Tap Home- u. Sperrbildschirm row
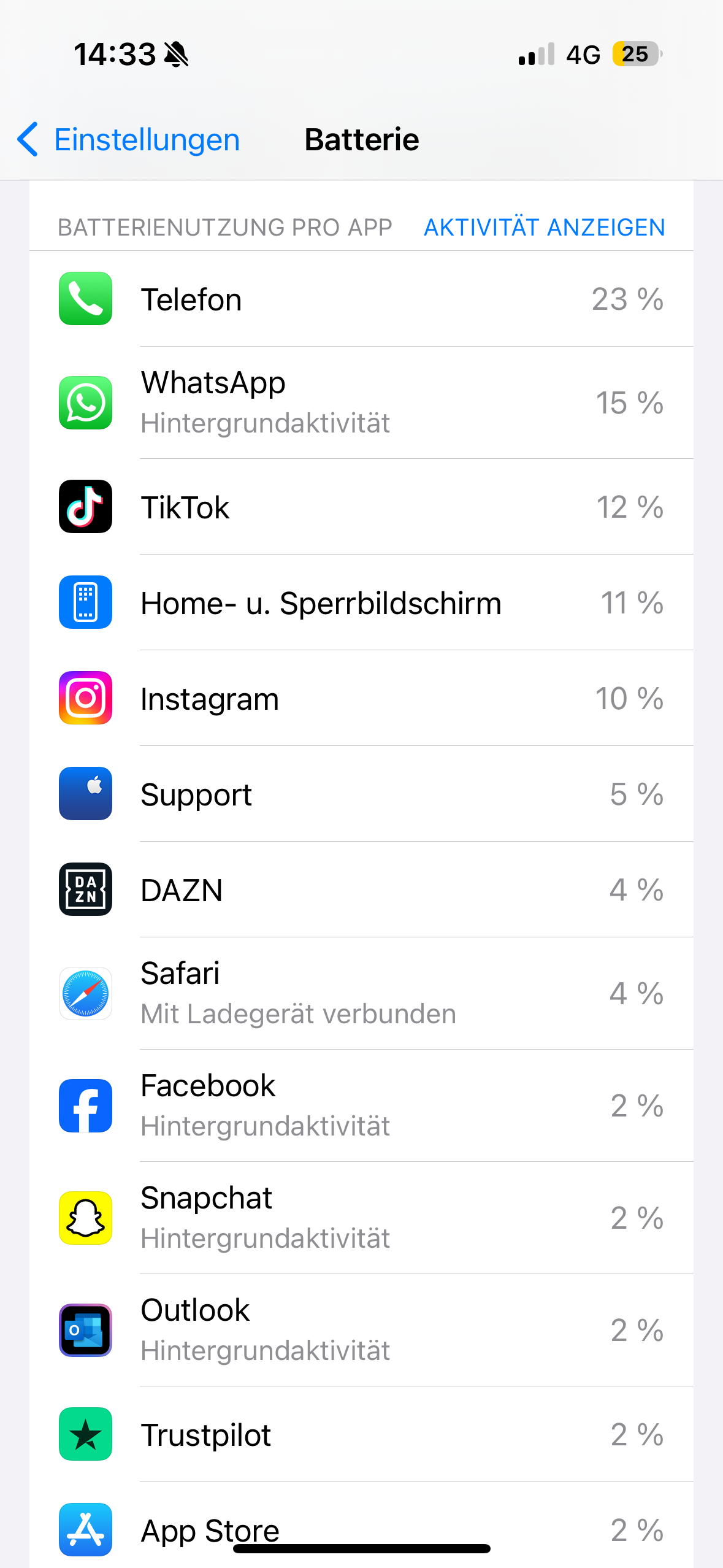Screen dimensions: 723x1568 click(x=361, y=603)
